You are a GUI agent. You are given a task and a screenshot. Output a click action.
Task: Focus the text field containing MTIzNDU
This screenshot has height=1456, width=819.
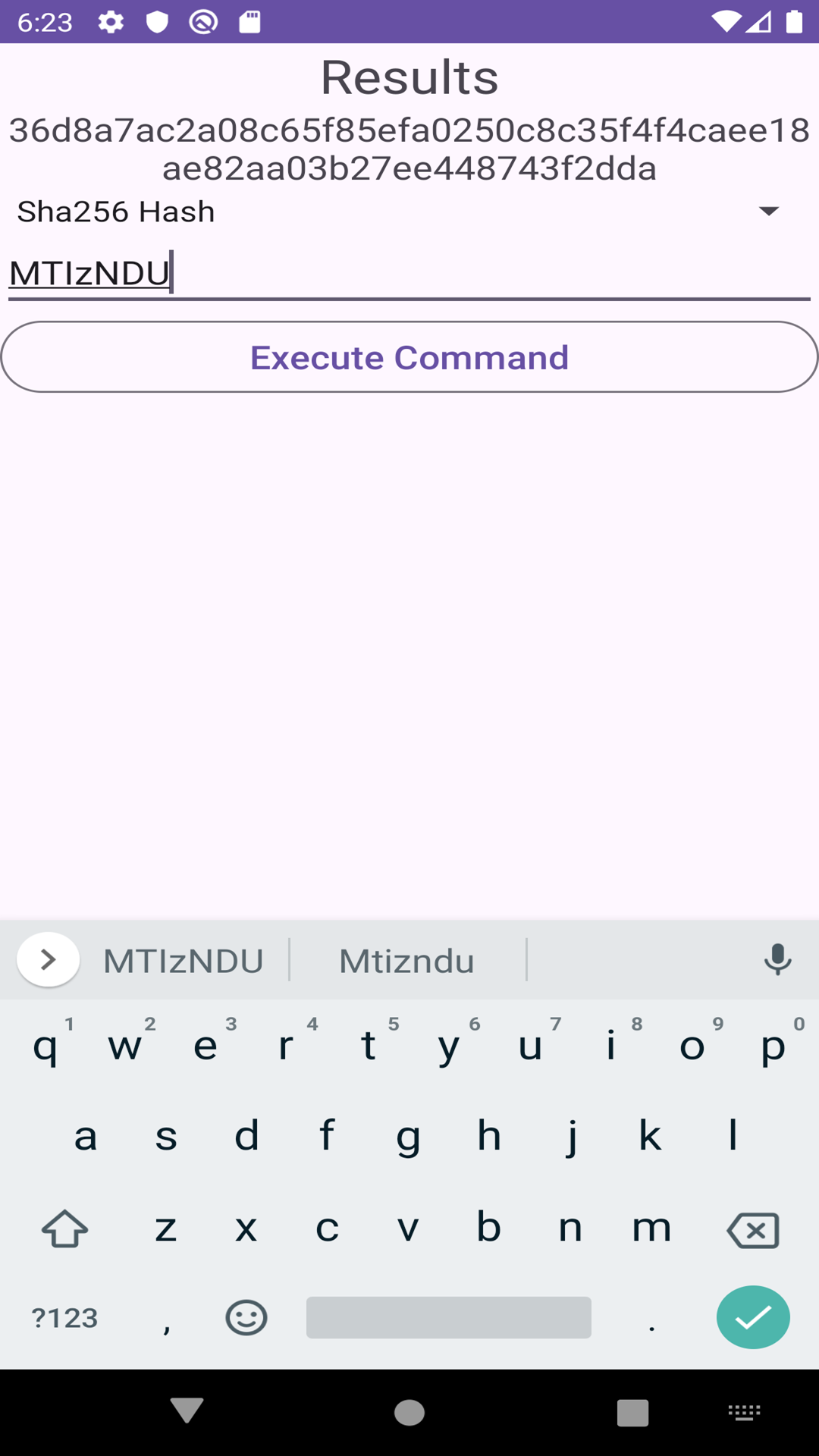[409, 274]
